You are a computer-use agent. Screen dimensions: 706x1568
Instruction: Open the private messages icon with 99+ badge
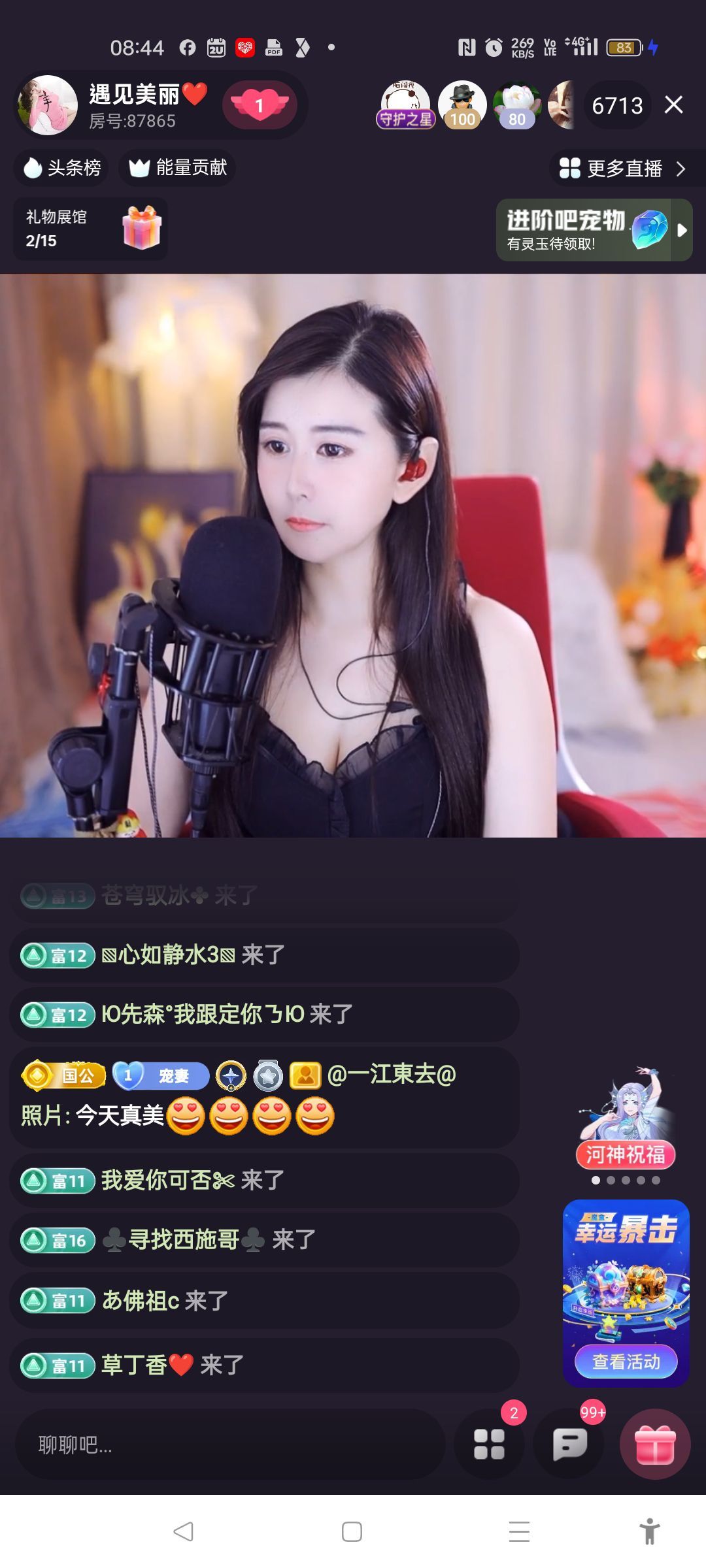click(570, 1445)
